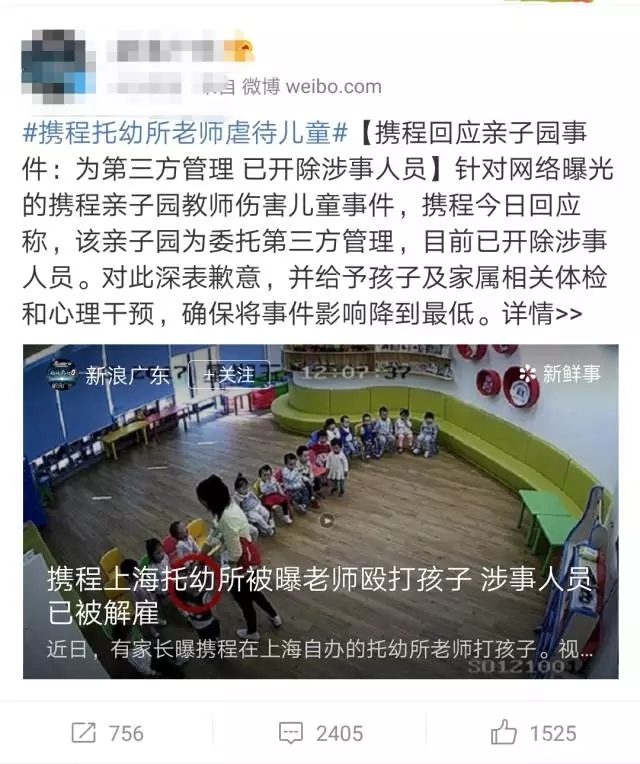Viewport: 640px width, 764px height.
Task: Repost this Weibo post
Action: 108,732
